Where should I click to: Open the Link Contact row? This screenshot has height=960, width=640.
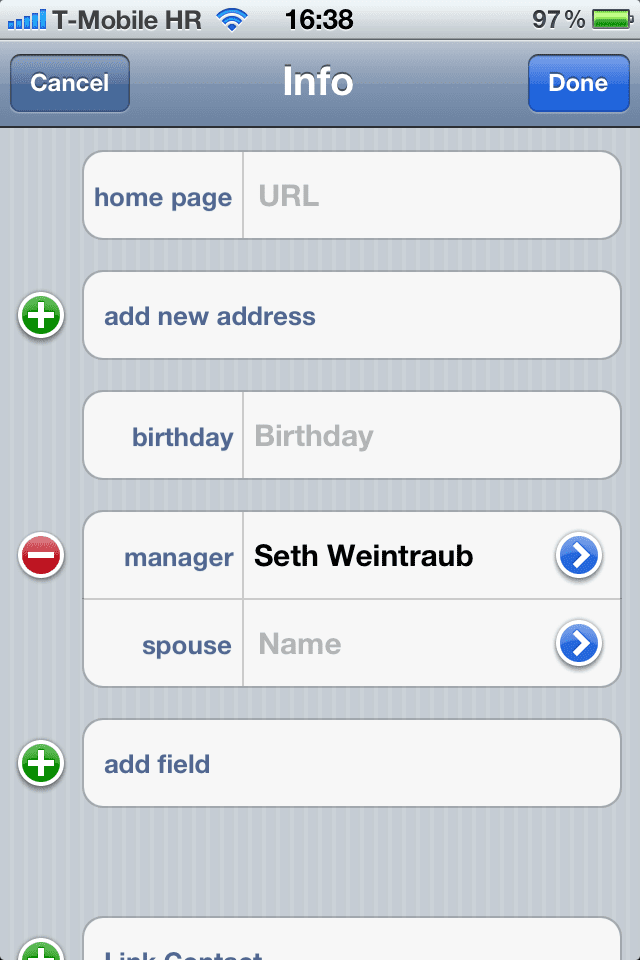pos(350,945)
